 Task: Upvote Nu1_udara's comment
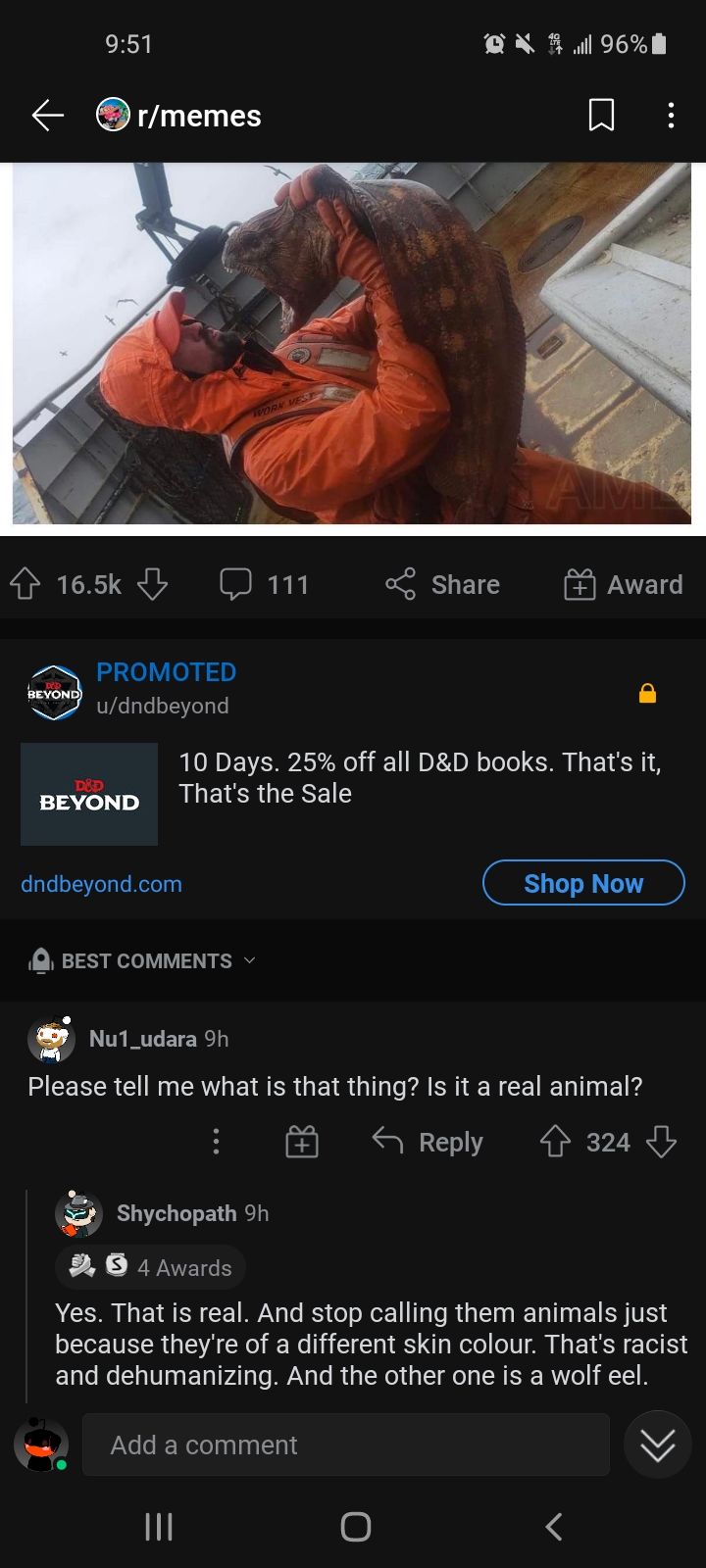(x=555, y=1142)
